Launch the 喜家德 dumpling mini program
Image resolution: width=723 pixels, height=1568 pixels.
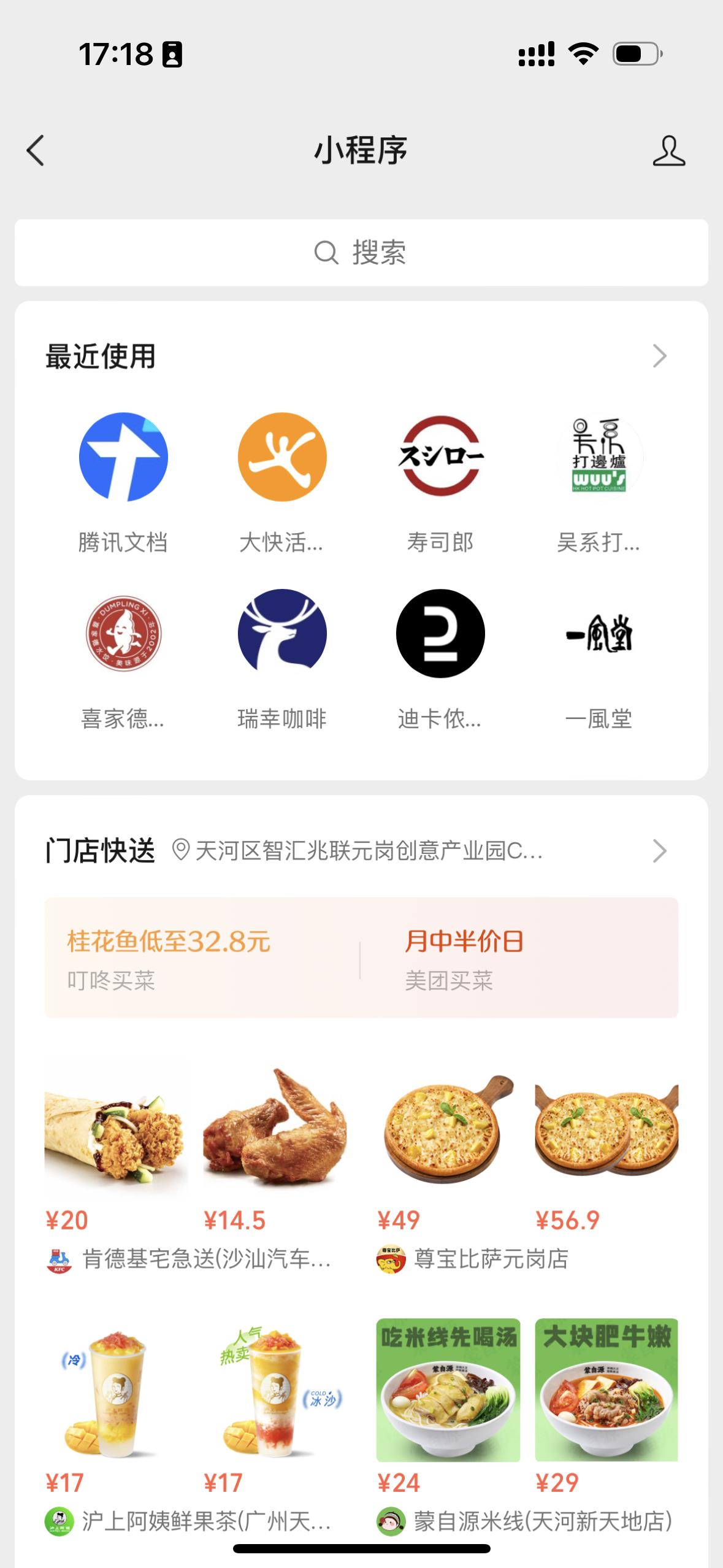(x=123, y=635)
